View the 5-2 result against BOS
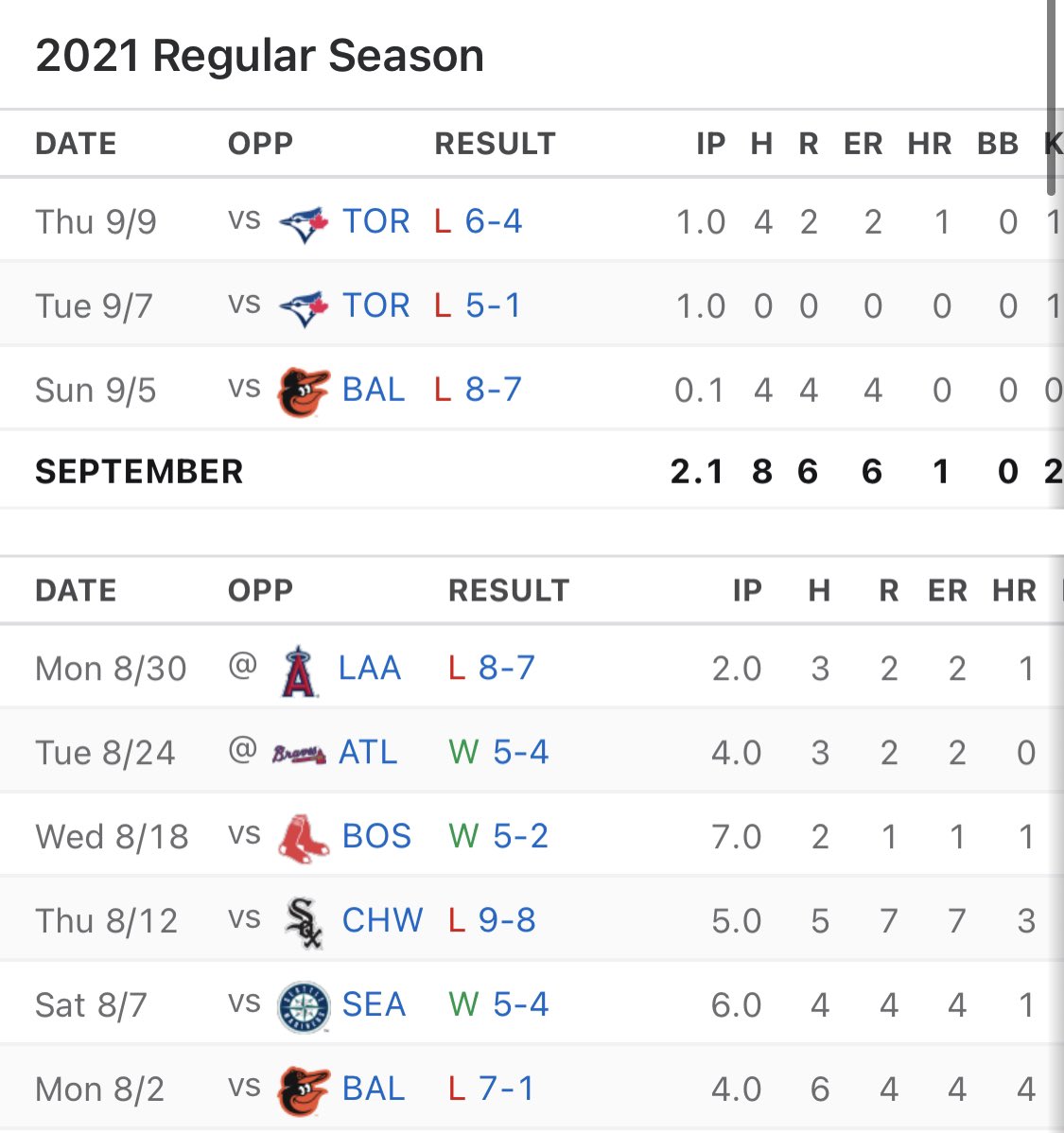This screenshot has height=1133, width=1064. 520,837
